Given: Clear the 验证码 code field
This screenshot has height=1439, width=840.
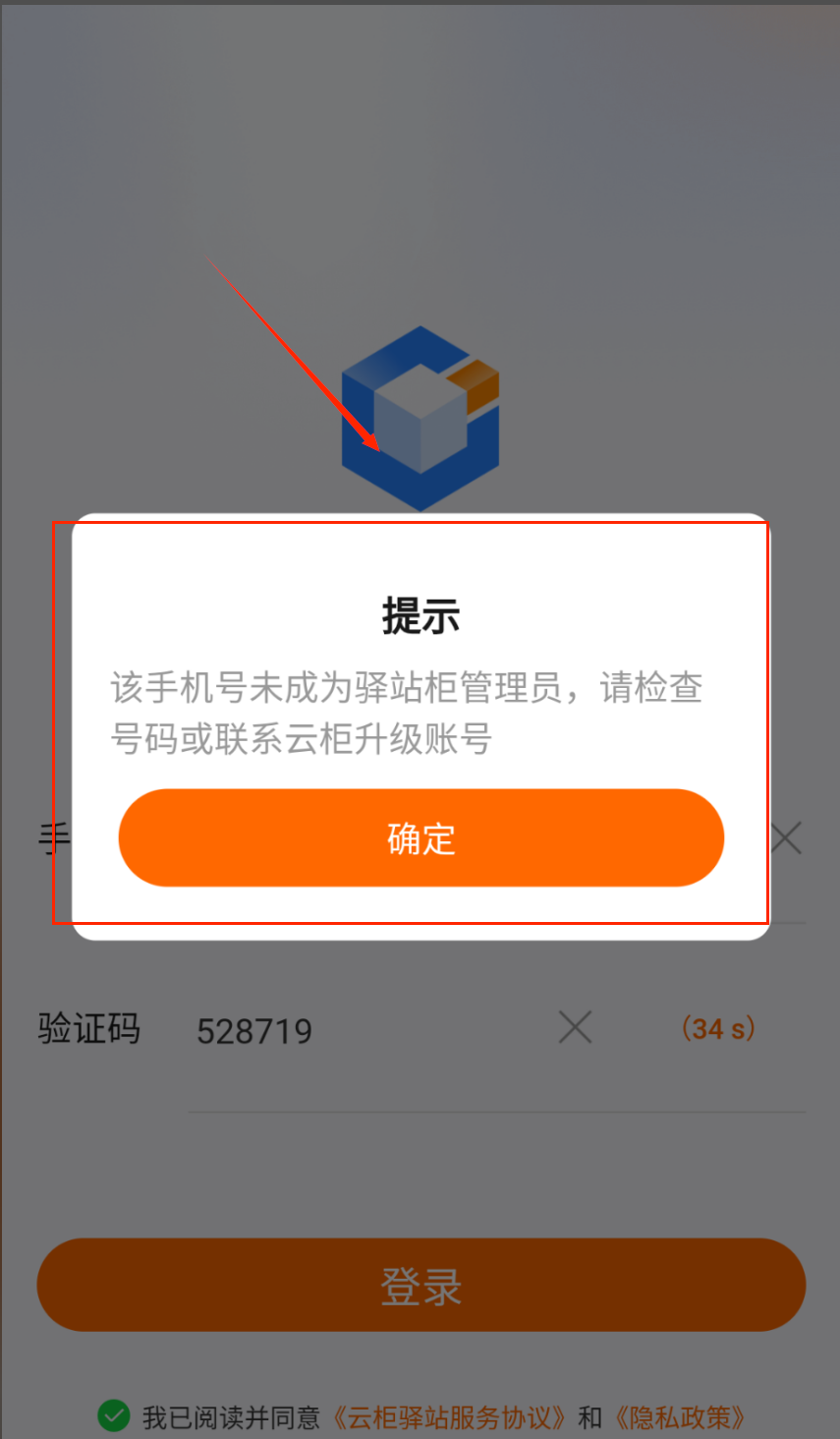Looking at the screenshot, I should tap(575, 1028).
